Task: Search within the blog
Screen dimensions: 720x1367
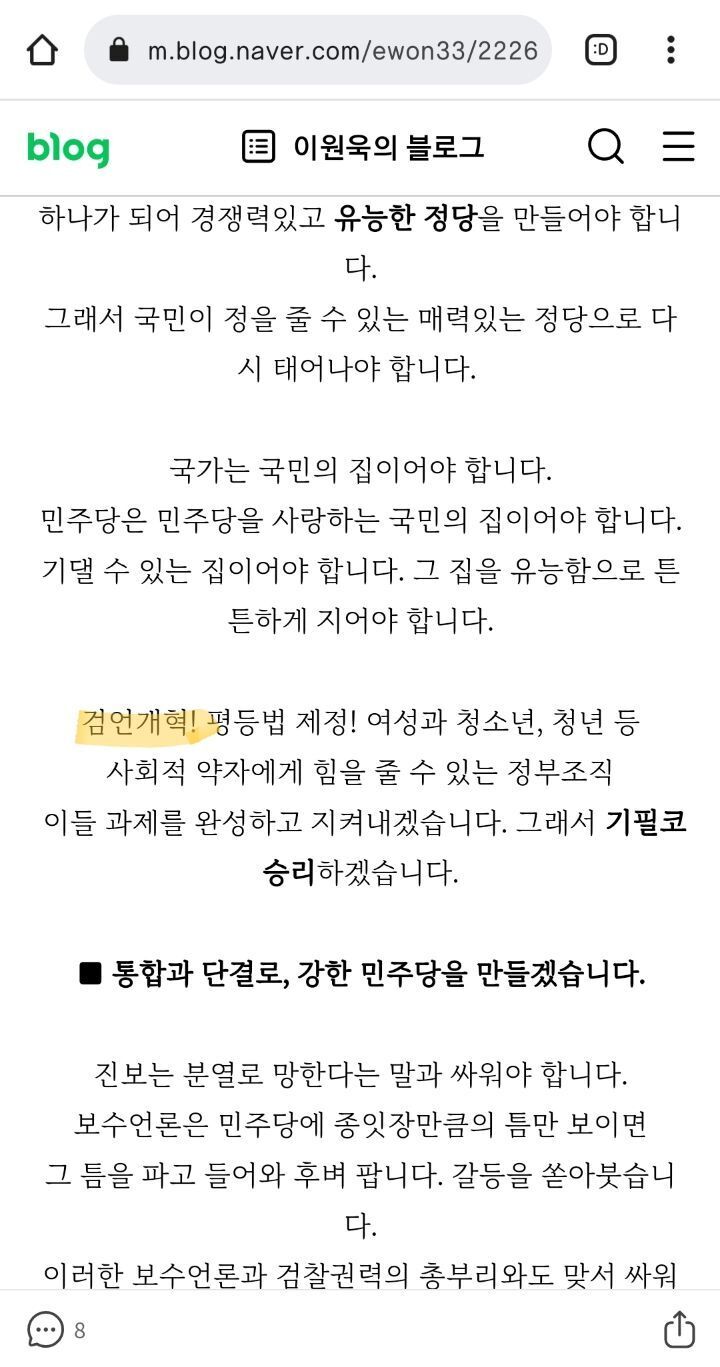Action: tap(606, 147)
